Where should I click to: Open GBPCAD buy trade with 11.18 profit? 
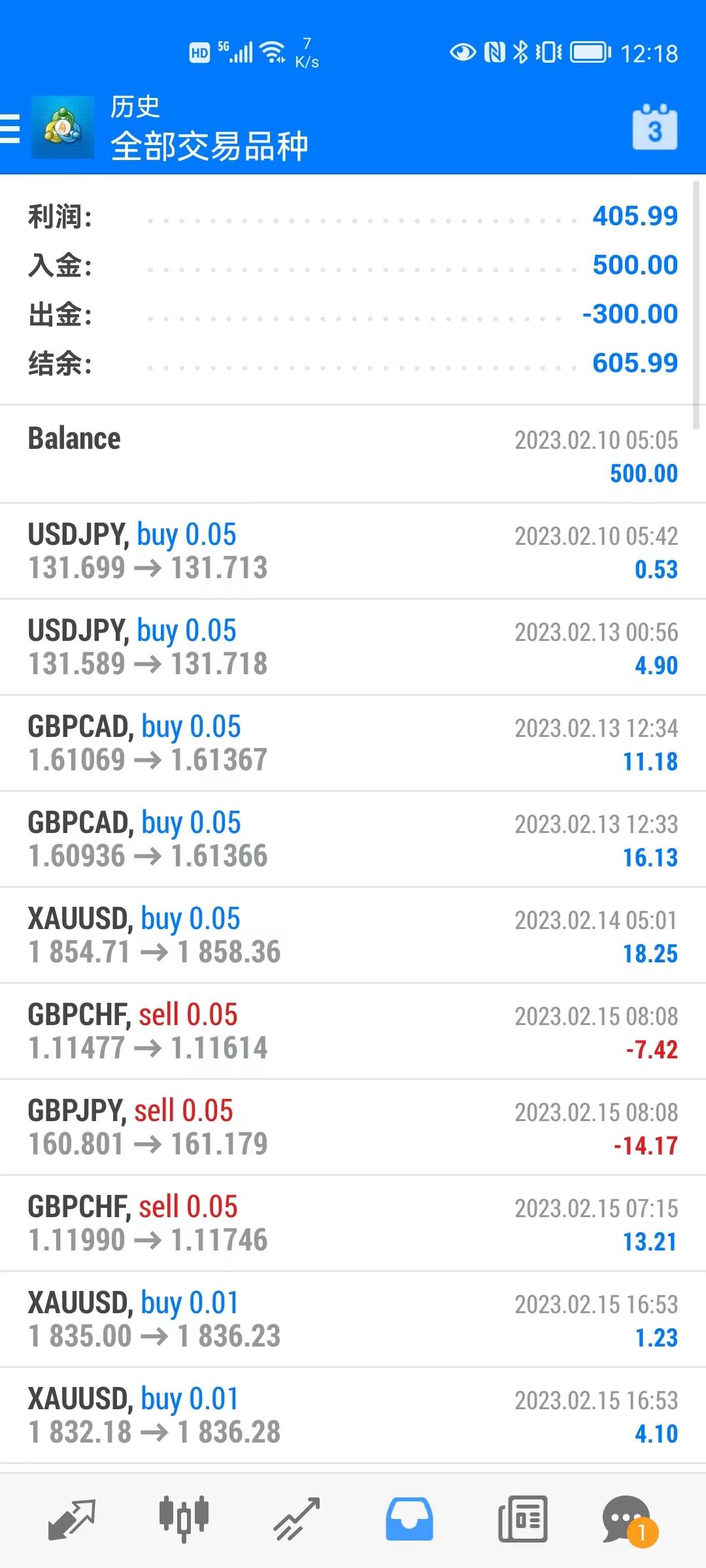point(353,743)
